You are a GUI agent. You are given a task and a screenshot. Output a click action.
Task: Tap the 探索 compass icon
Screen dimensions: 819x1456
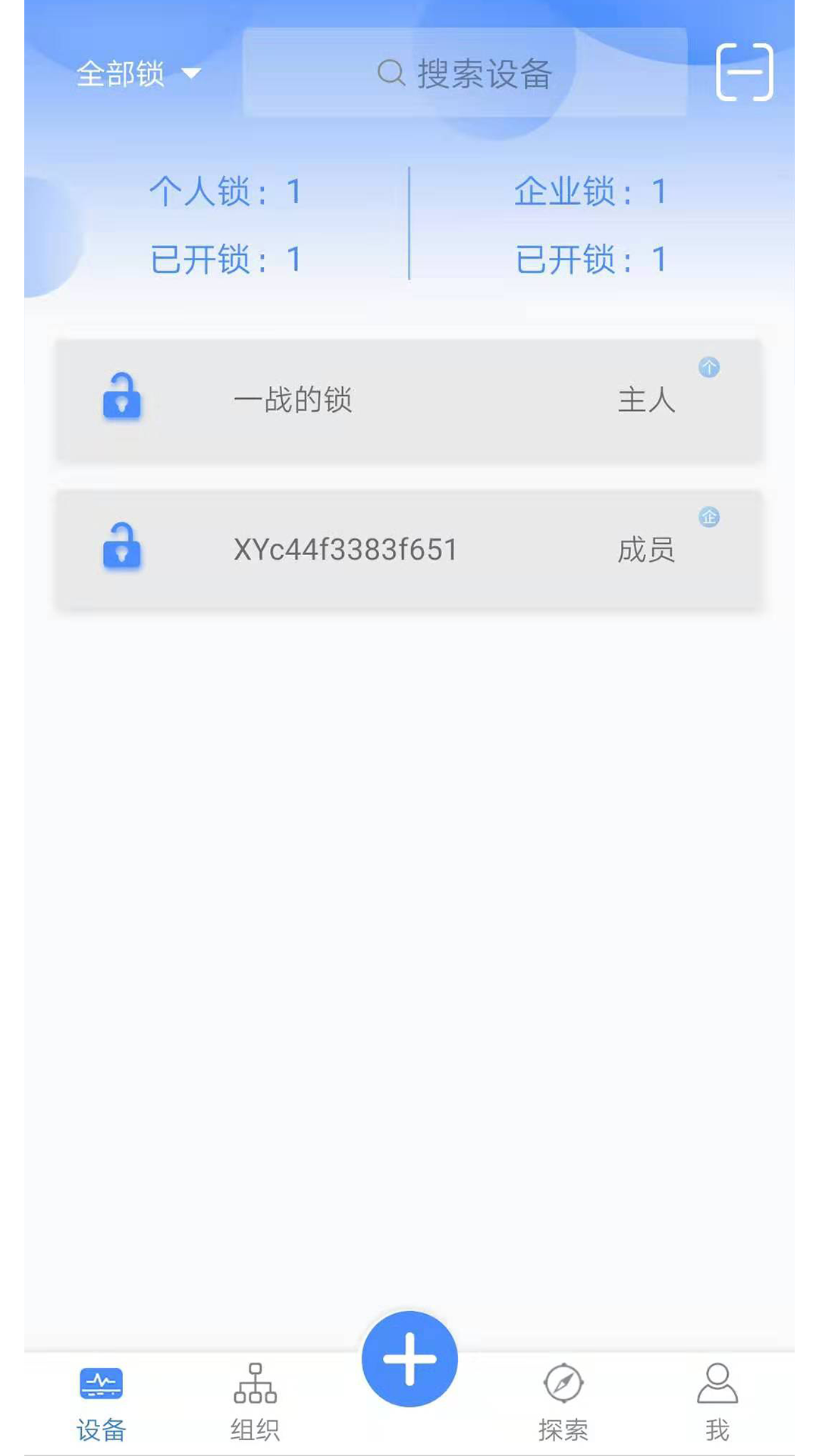pos(563,1385)
